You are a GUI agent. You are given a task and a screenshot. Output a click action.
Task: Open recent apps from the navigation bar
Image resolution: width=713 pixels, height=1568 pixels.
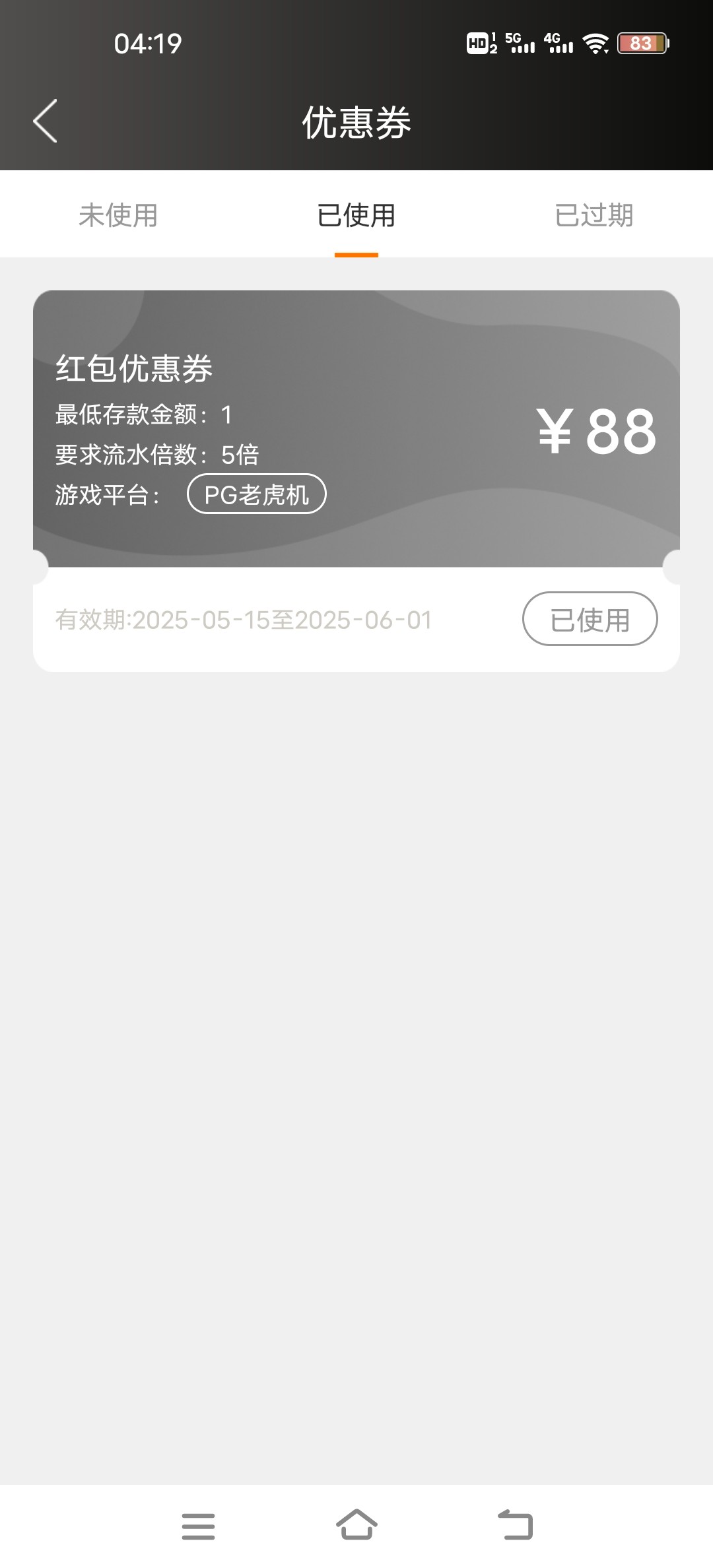[198, 1526]
